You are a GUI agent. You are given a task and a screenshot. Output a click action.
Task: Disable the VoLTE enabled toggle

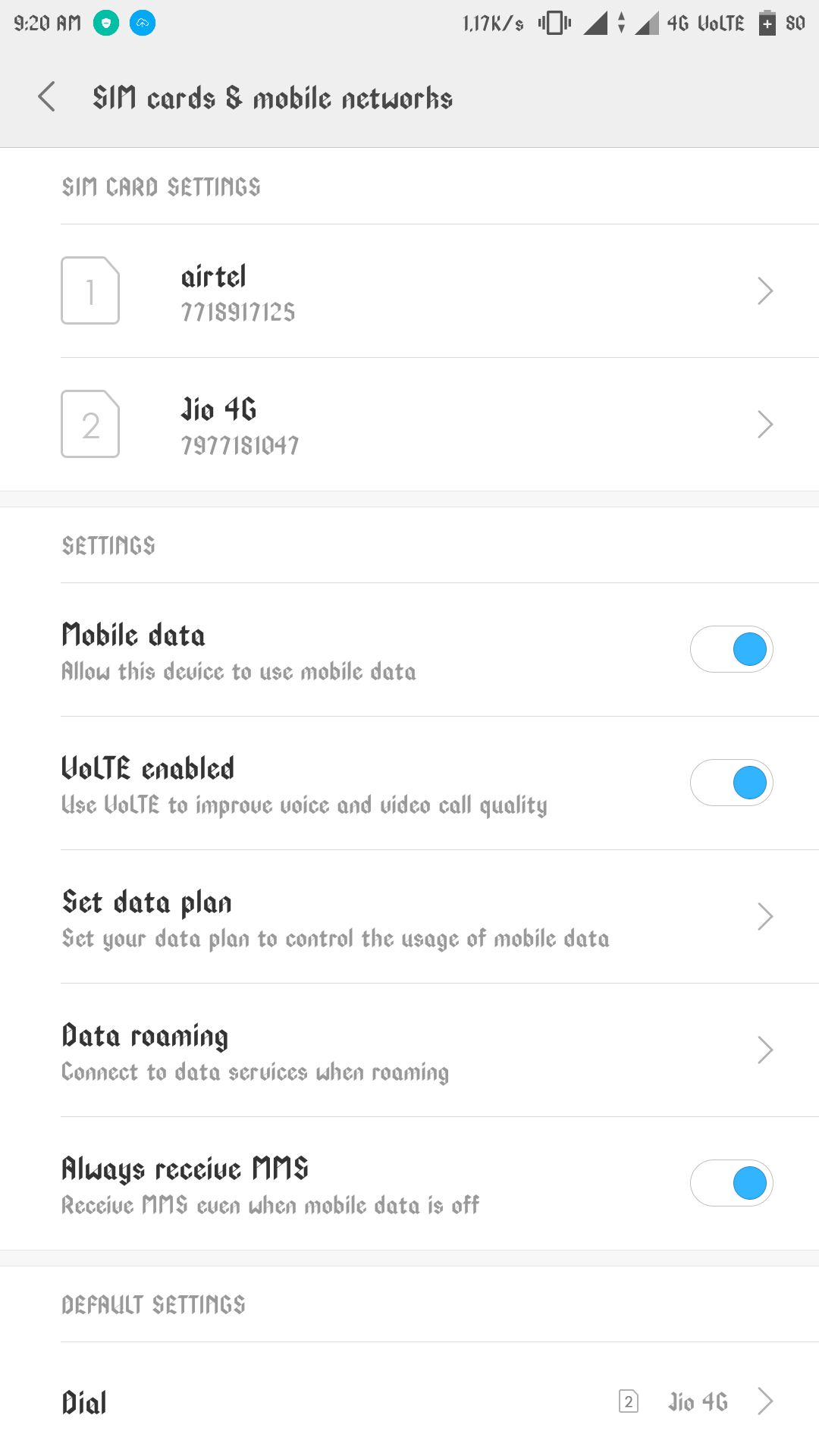click(731, 783)
